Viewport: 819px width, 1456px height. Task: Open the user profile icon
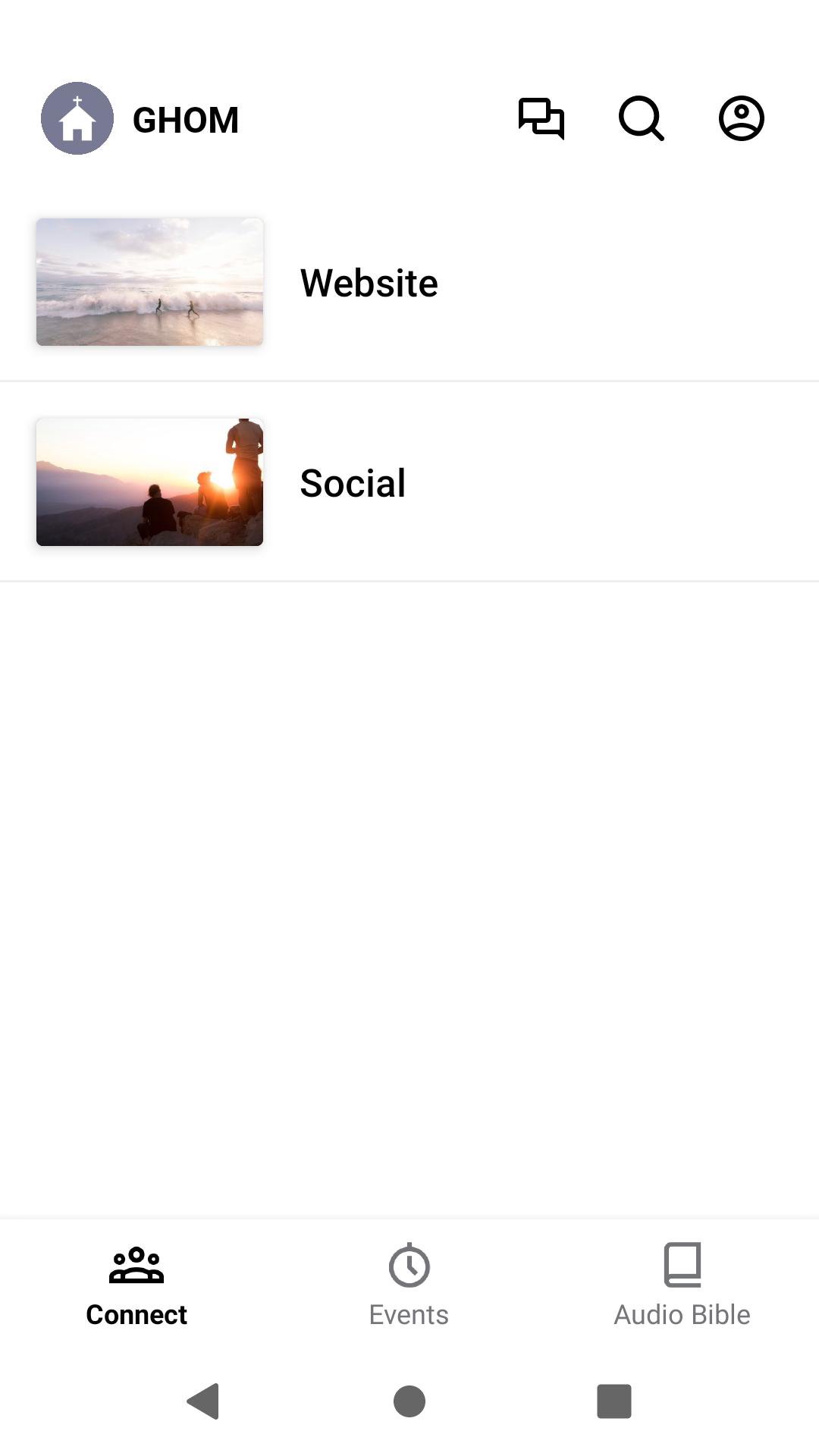pyautogui.click(x=741, y=118)
